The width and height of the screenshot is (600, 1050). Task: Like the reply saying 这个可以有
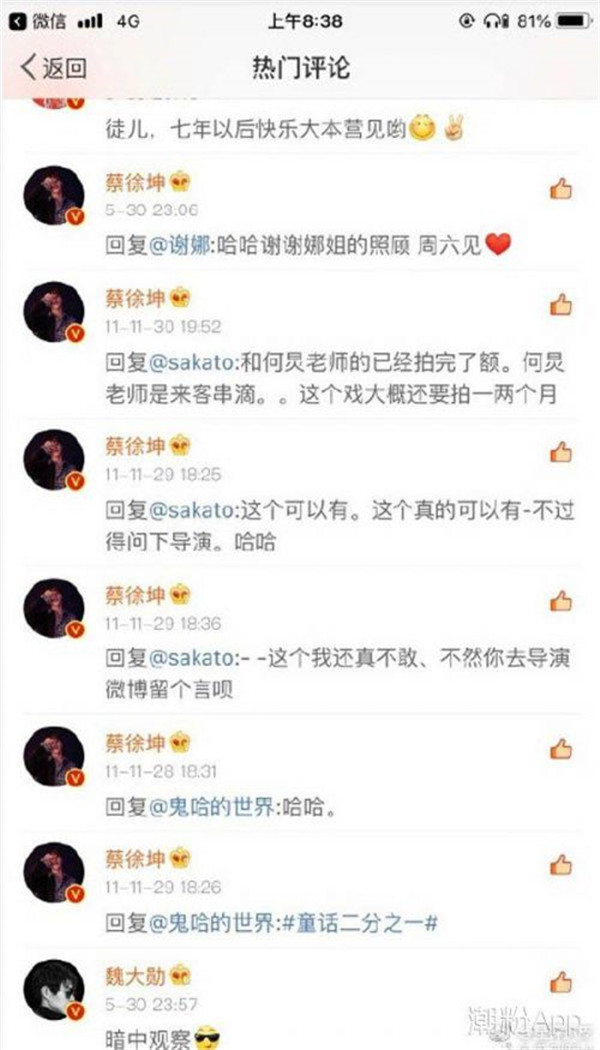(x=560, y=452)
